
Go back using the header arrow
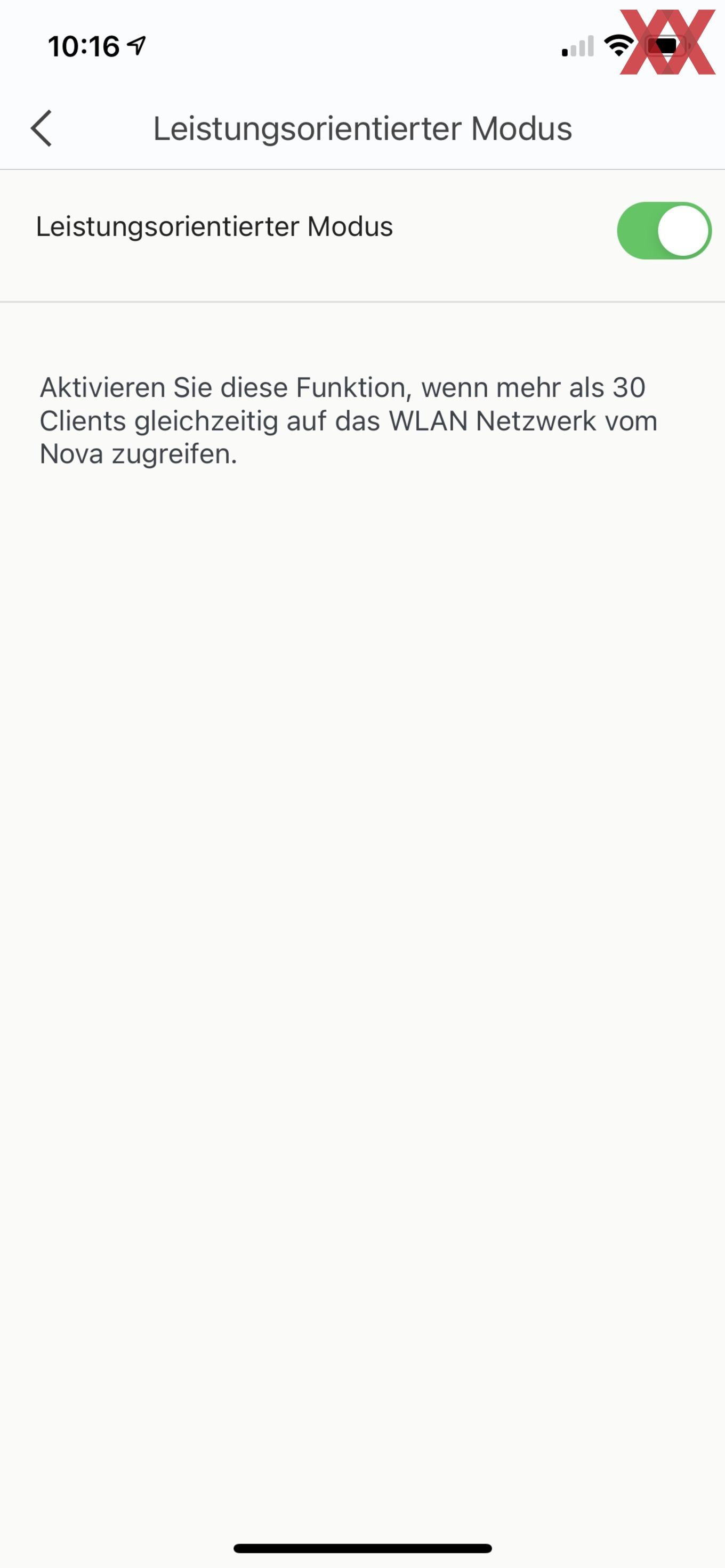[42, 128]
